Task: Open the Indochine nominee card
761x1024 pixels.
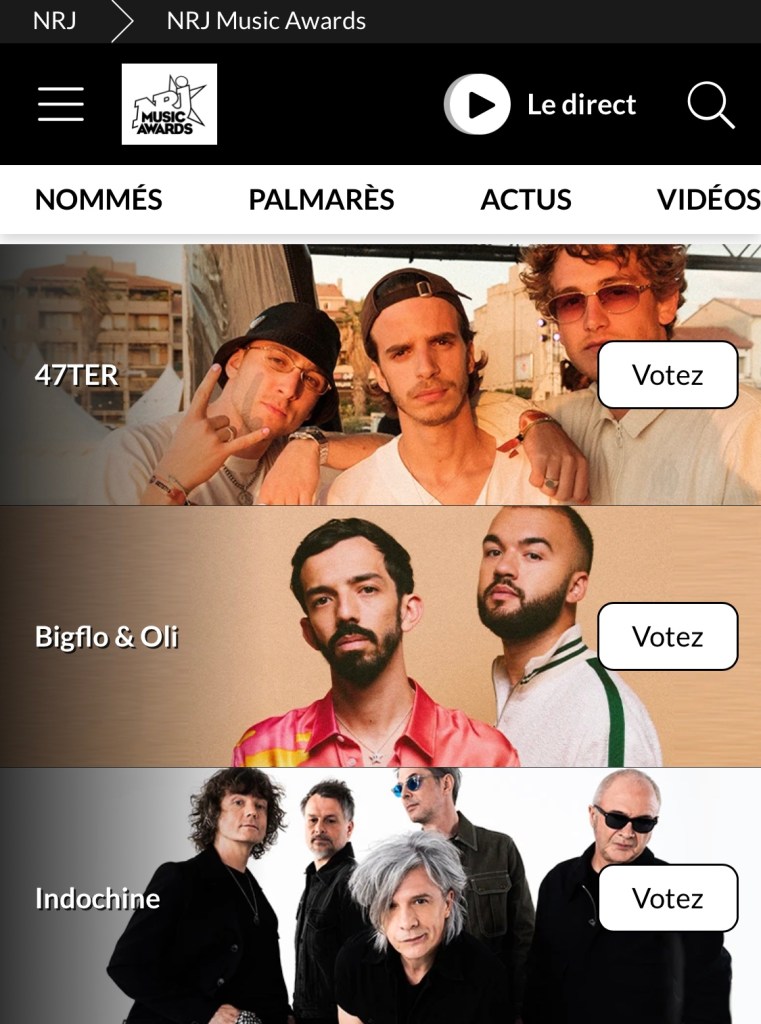Action: point(300,898)
